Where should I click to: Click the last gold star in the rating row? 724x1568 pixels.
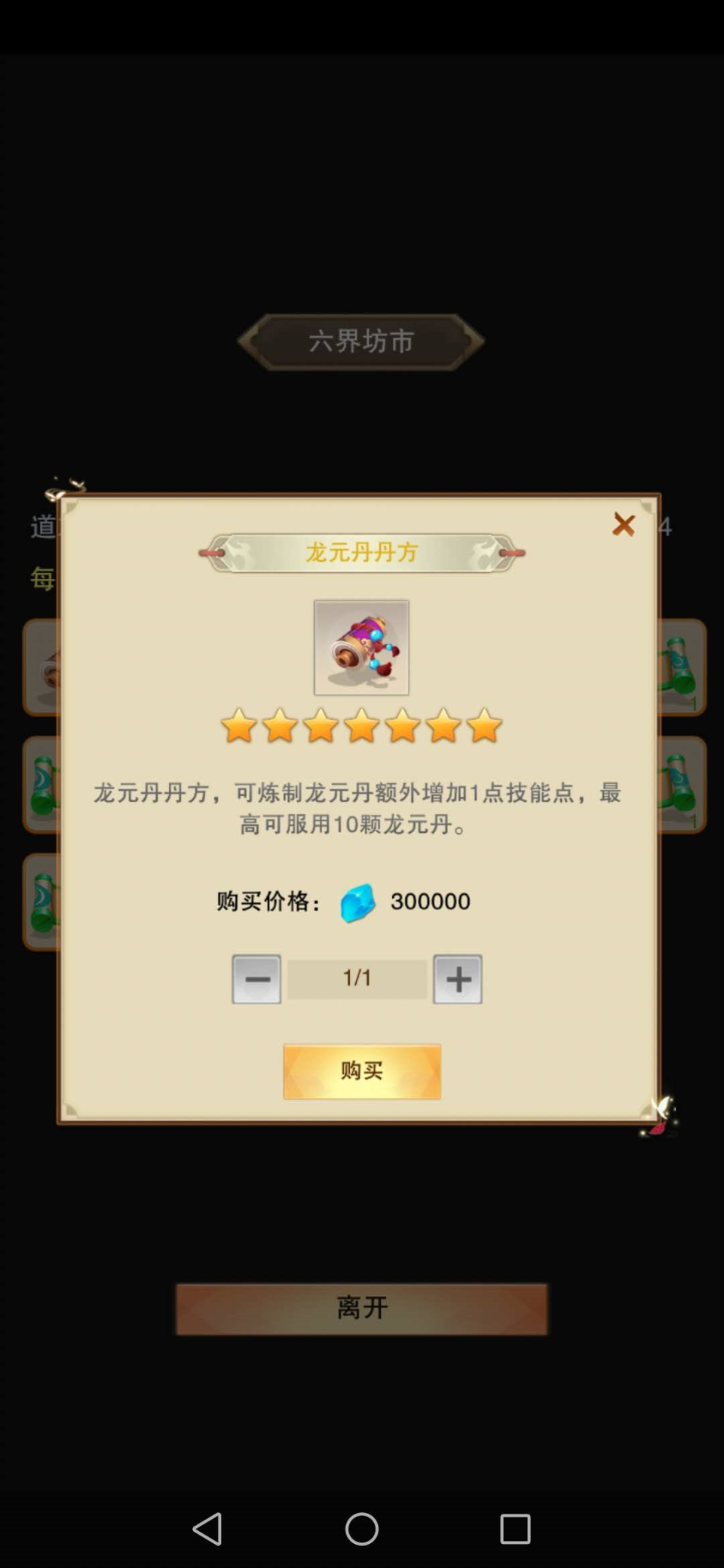coord(483,726)
